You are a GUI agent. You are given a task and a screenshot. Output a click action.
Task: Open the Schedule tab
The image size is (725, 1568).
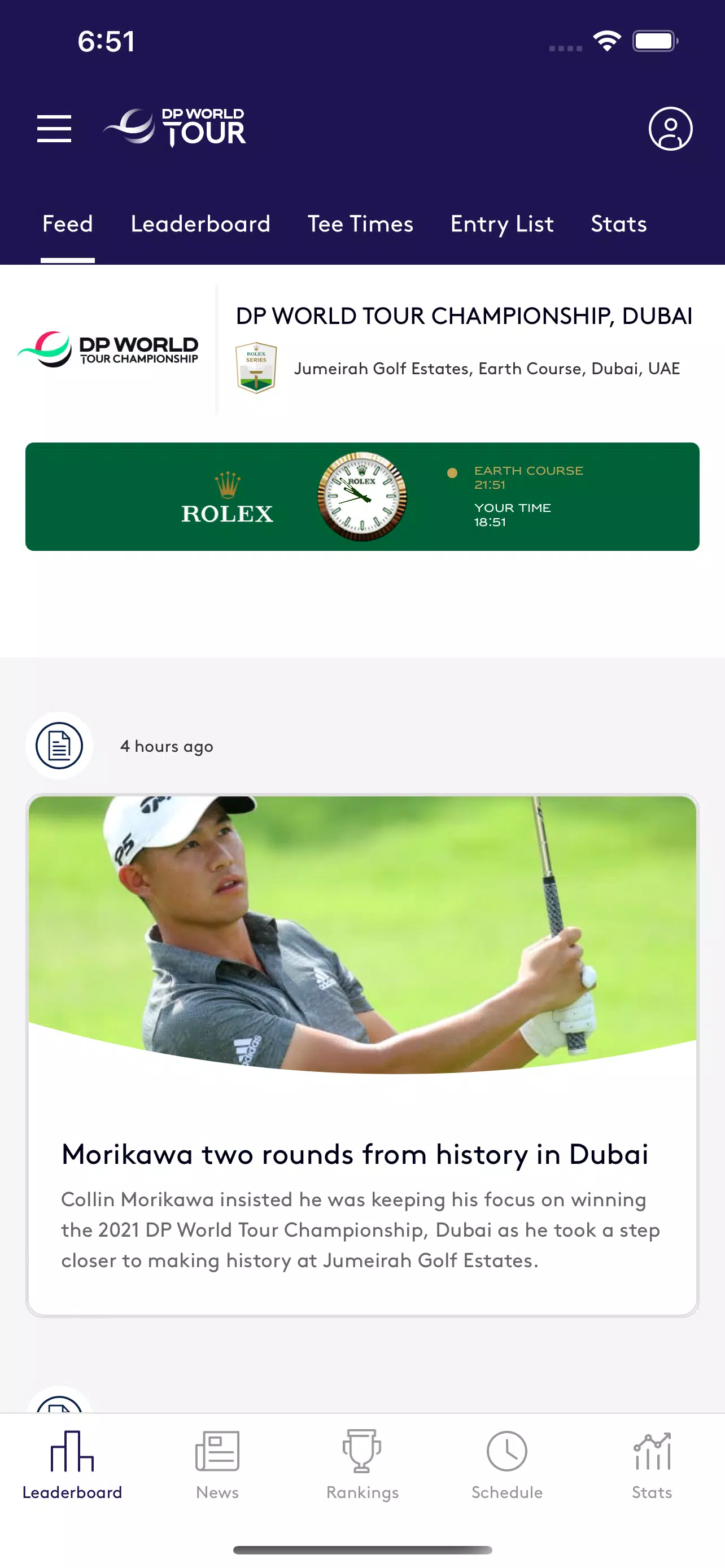(507, 1466)
